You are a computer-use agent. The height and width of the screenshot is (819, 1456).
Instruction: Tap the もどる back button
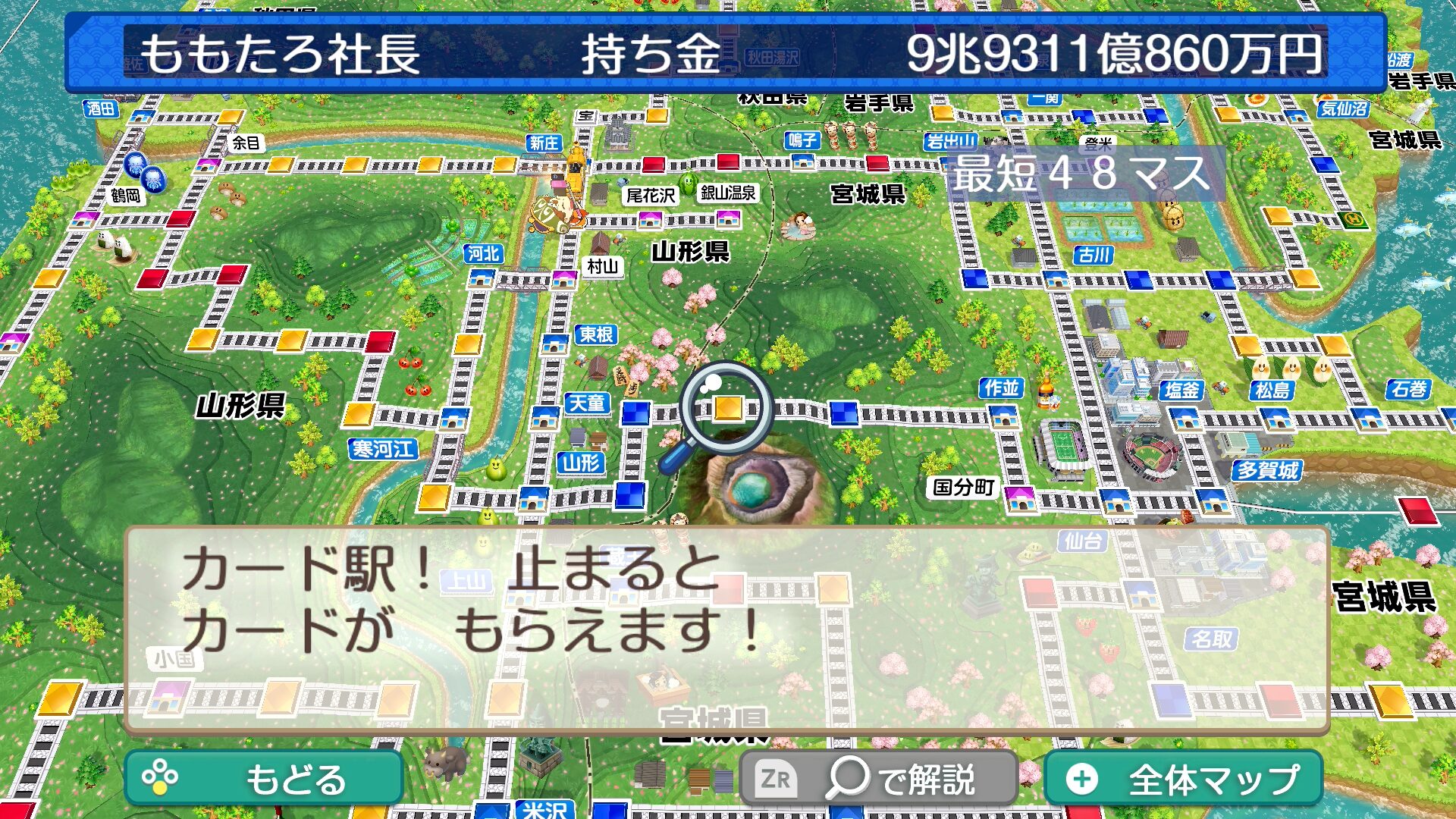(263, 779)
